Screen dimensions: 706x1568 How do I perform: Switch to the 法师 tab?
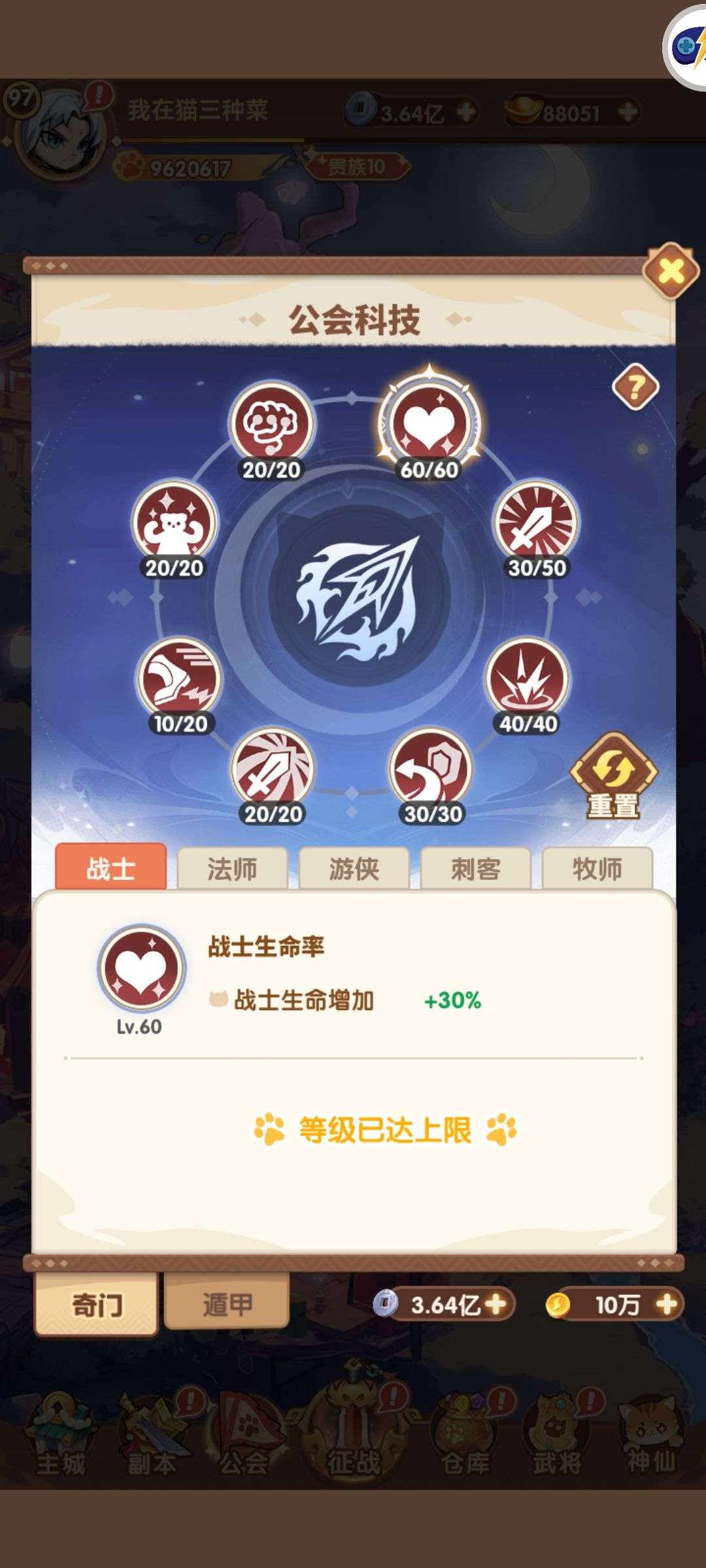[x=232, y=868]
